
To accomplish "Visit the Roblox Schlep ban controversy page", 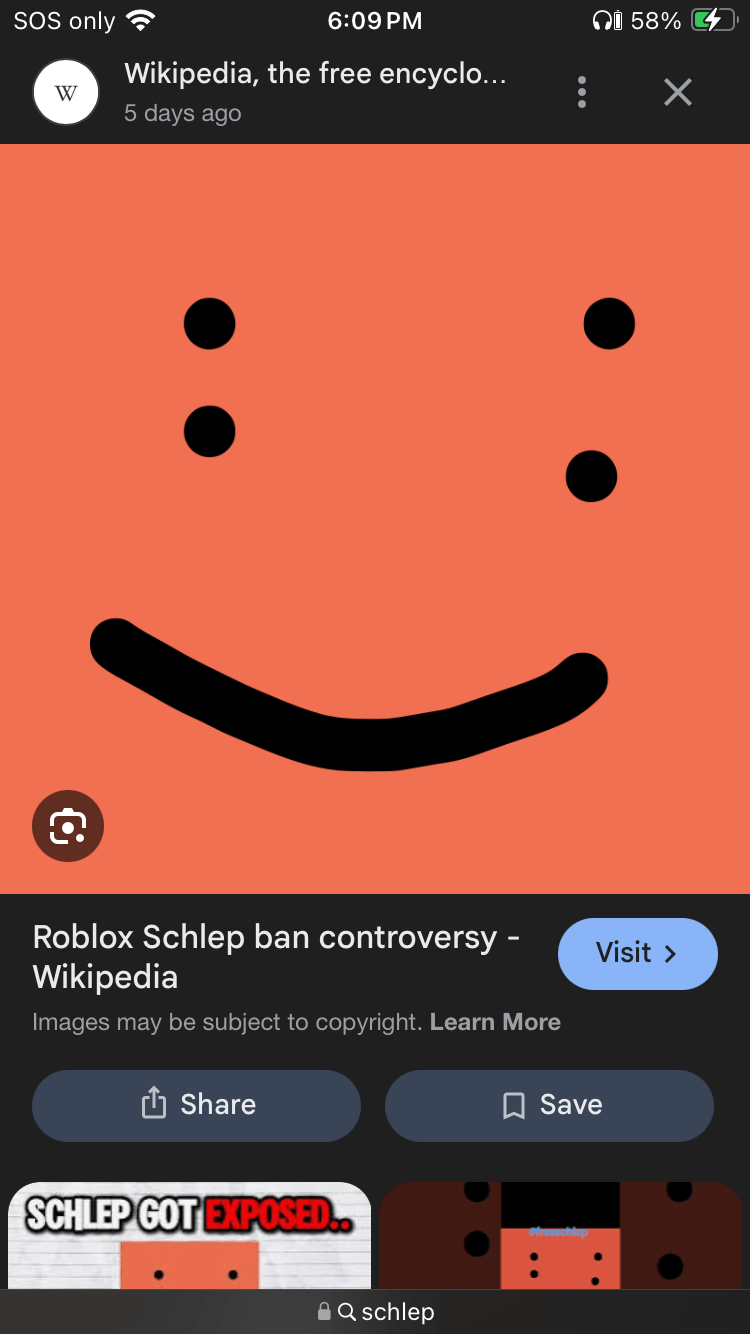I will click(x=275, y=956).
